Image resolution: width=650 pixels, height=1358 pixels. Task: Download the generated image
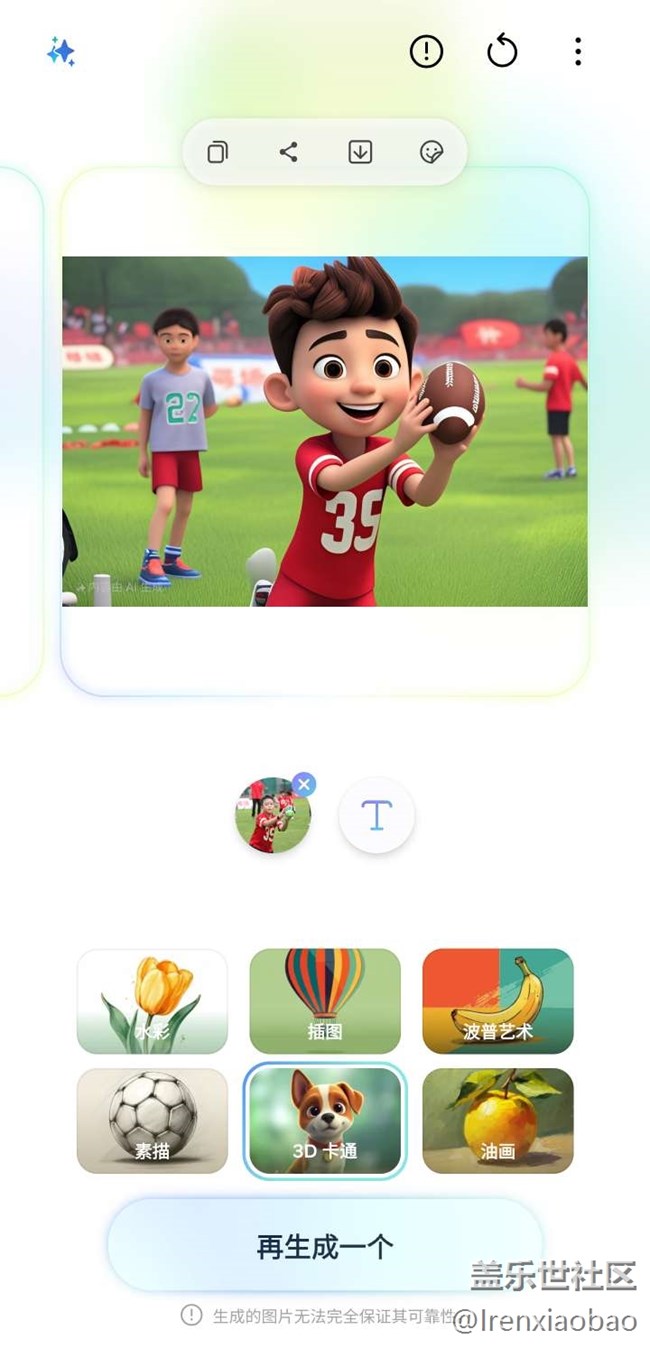point(360,152)
